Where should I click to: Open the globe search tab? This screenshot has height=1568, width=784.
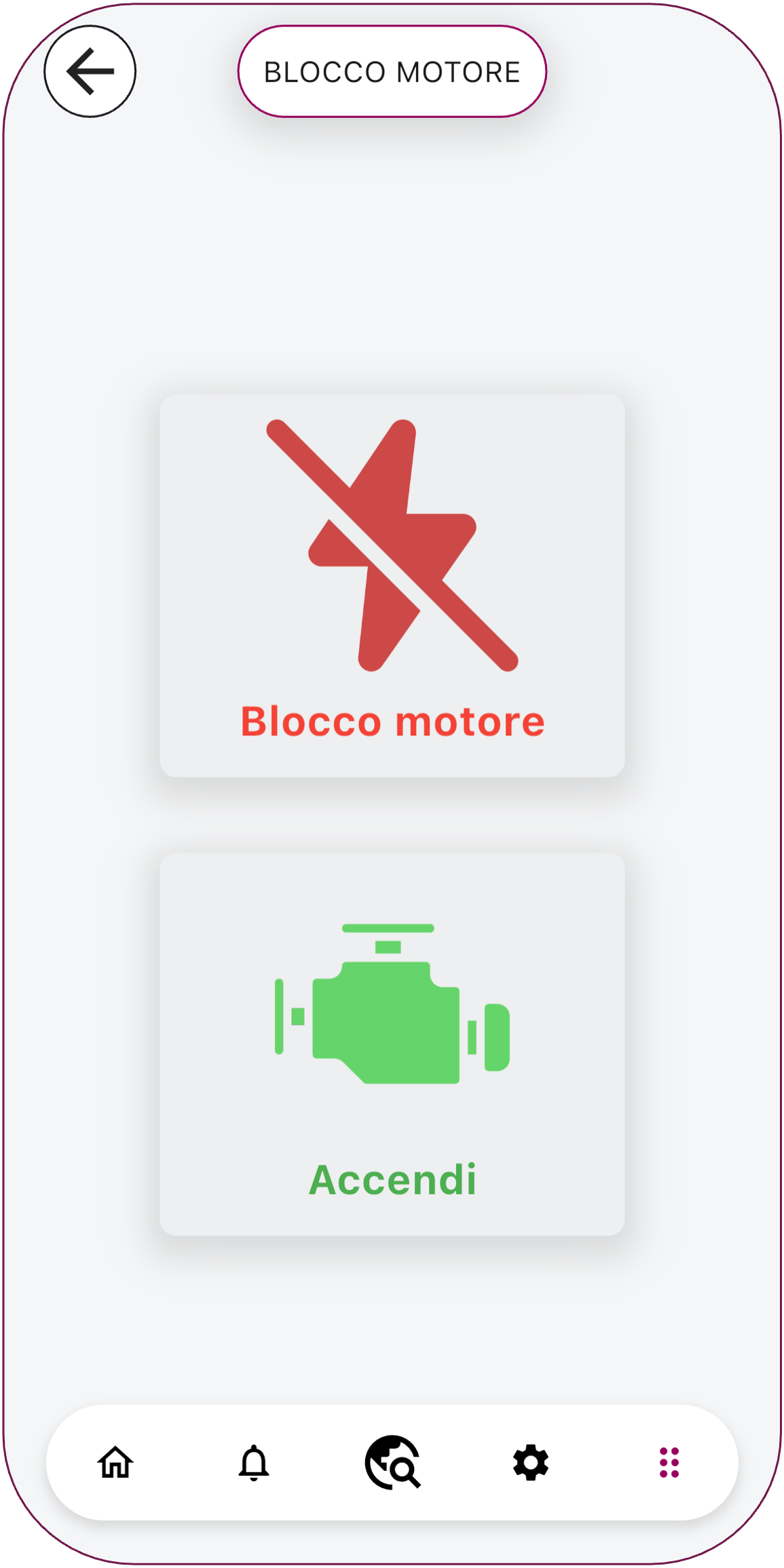[392, 1462]
